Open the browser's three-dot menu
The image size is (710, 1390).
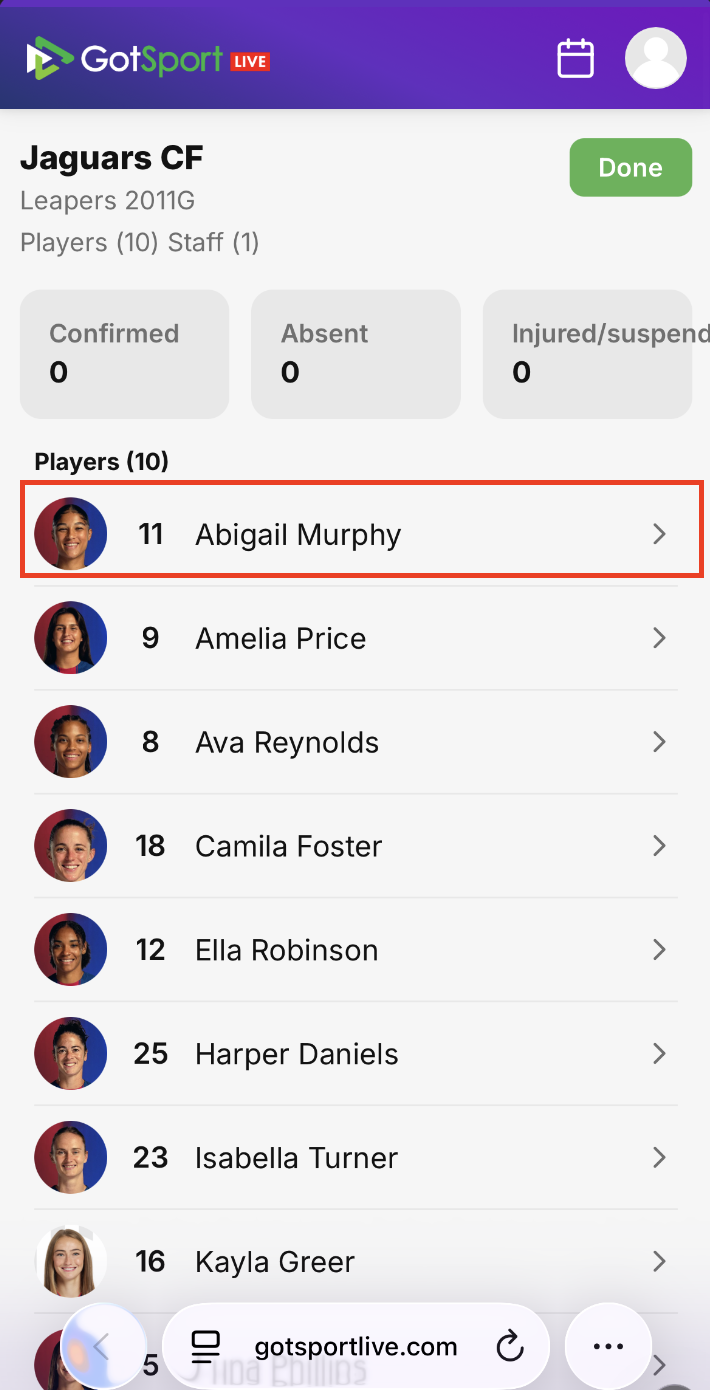pos(608,1347)
